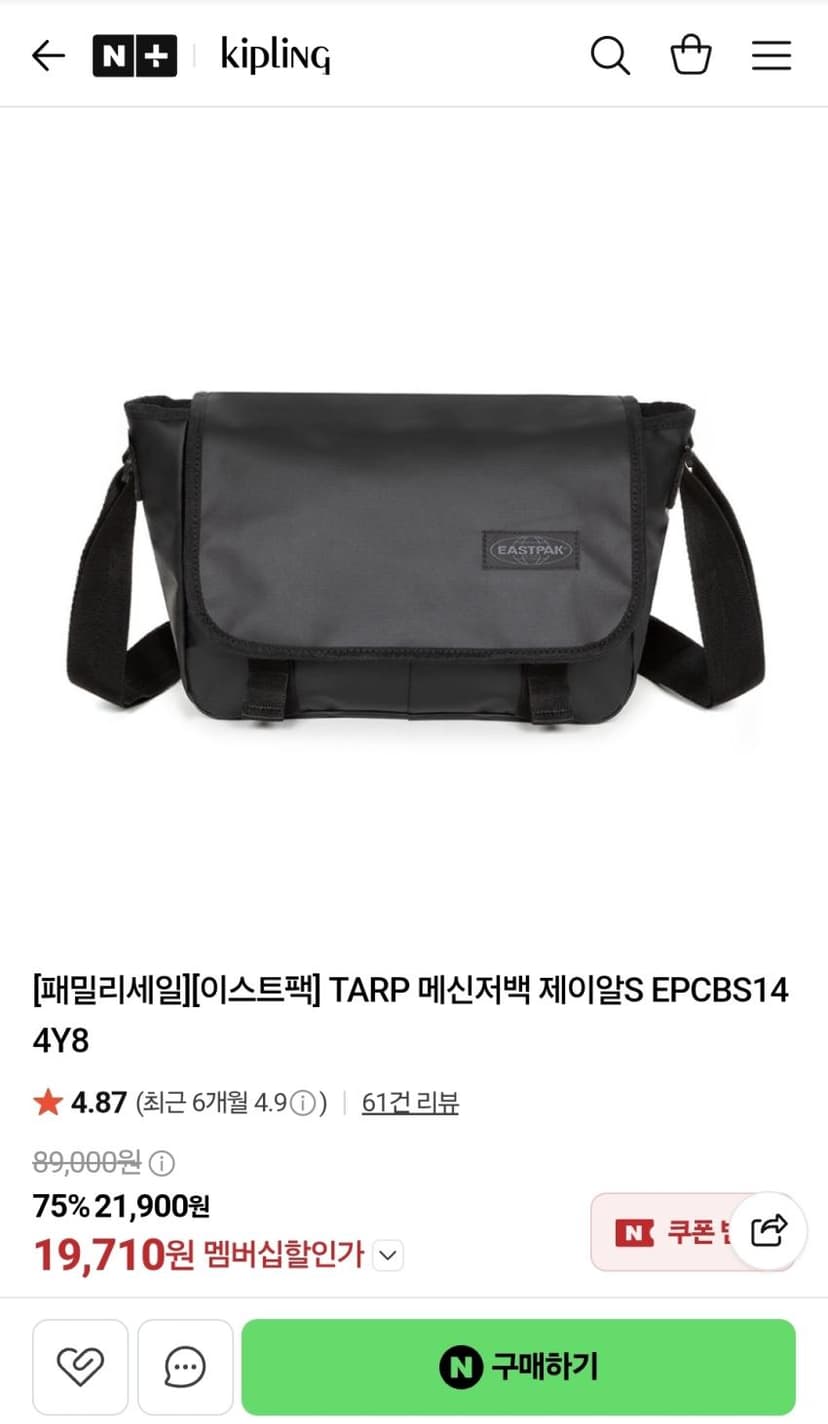The height and width of the screenshot is (1424, 828).
Task: Open the chat inquiry button
Action: (185, 1366)
